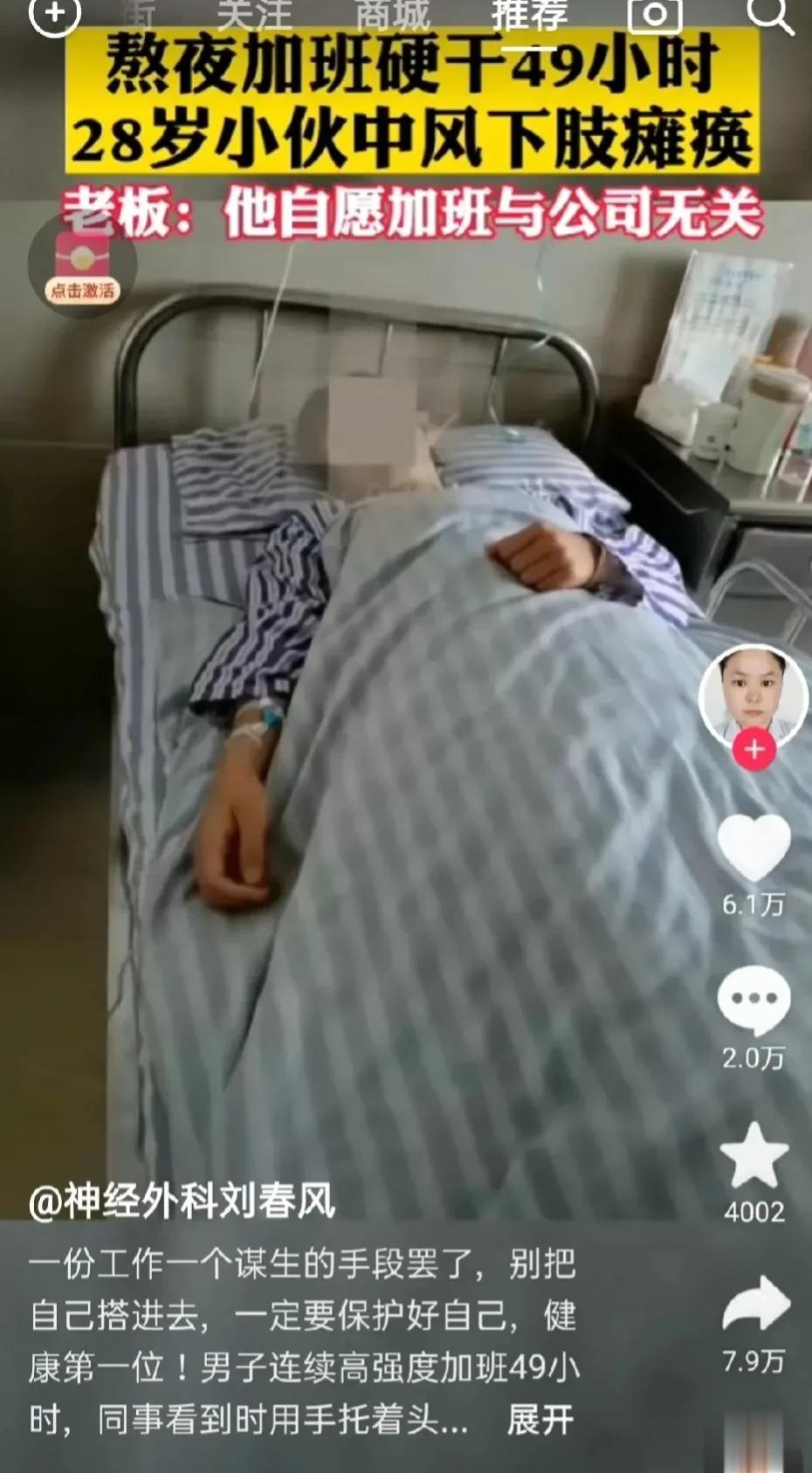Open @神经外科刘春风 profile link
812x1473 pixels.
coord(182,1201)
